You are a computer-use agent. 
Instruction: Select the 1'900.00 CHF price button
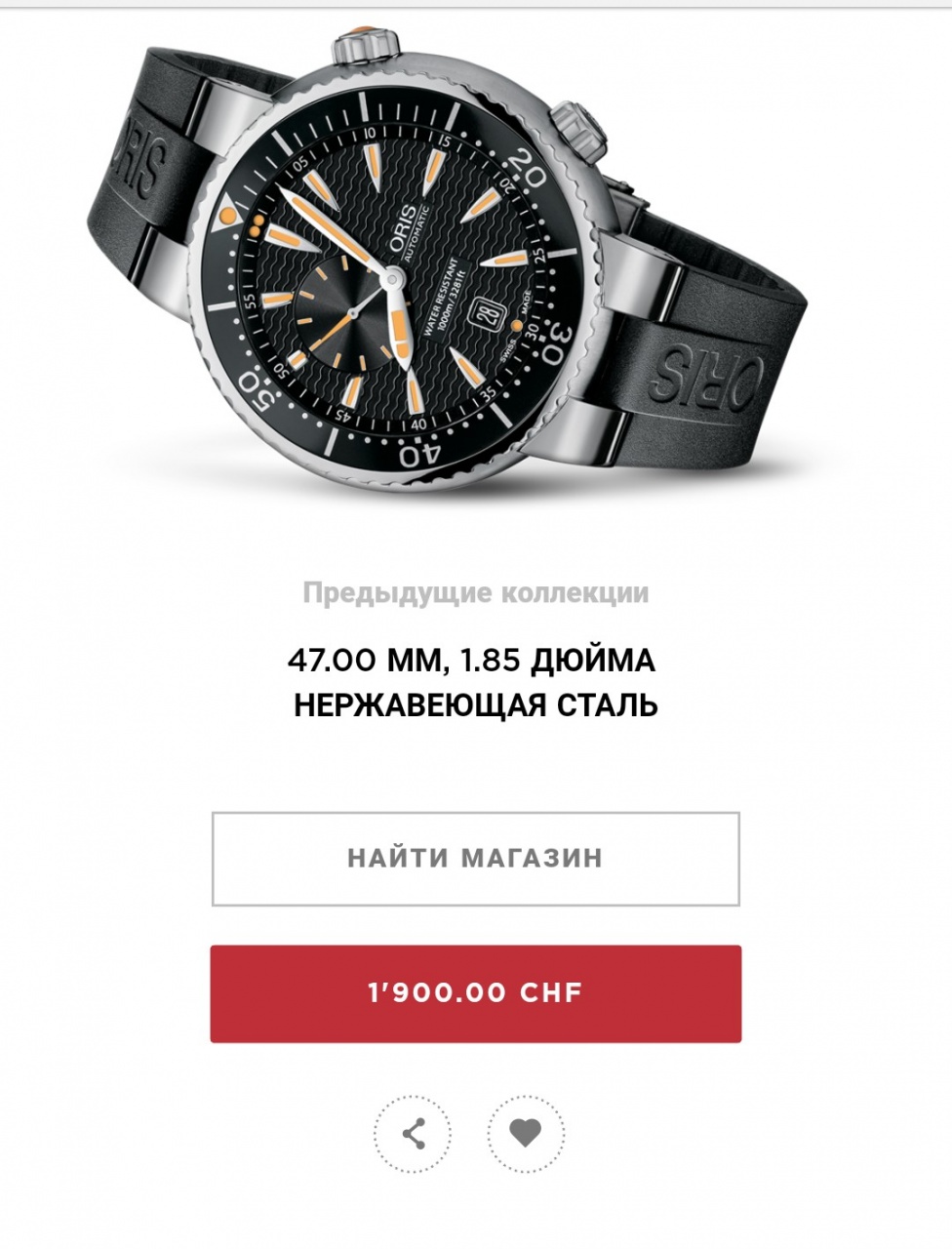pyautogui.click(x=475, y=993)
